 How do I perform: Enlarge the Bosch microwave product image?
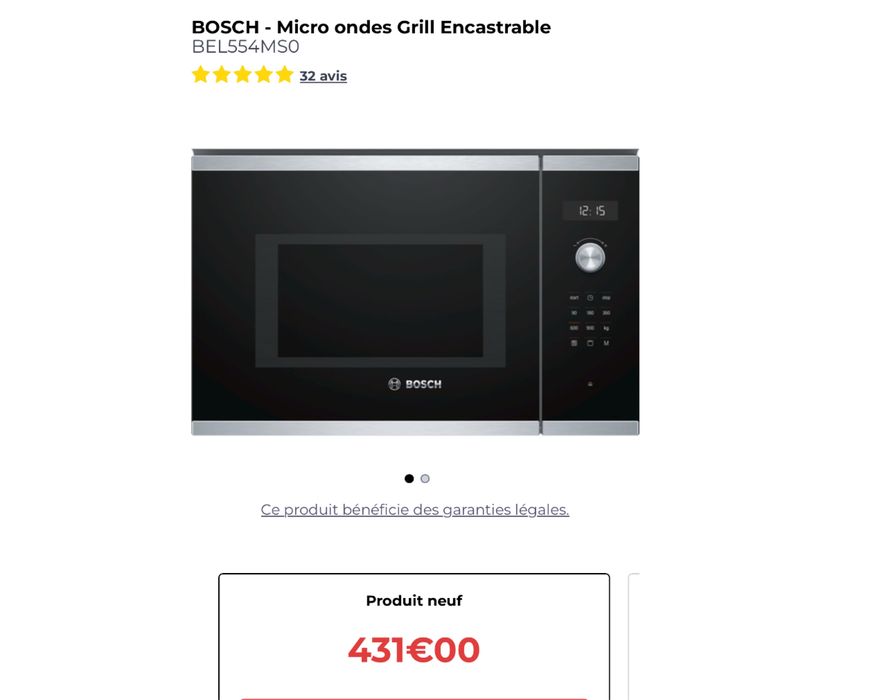pyautogui.click(x=415, y=292)
